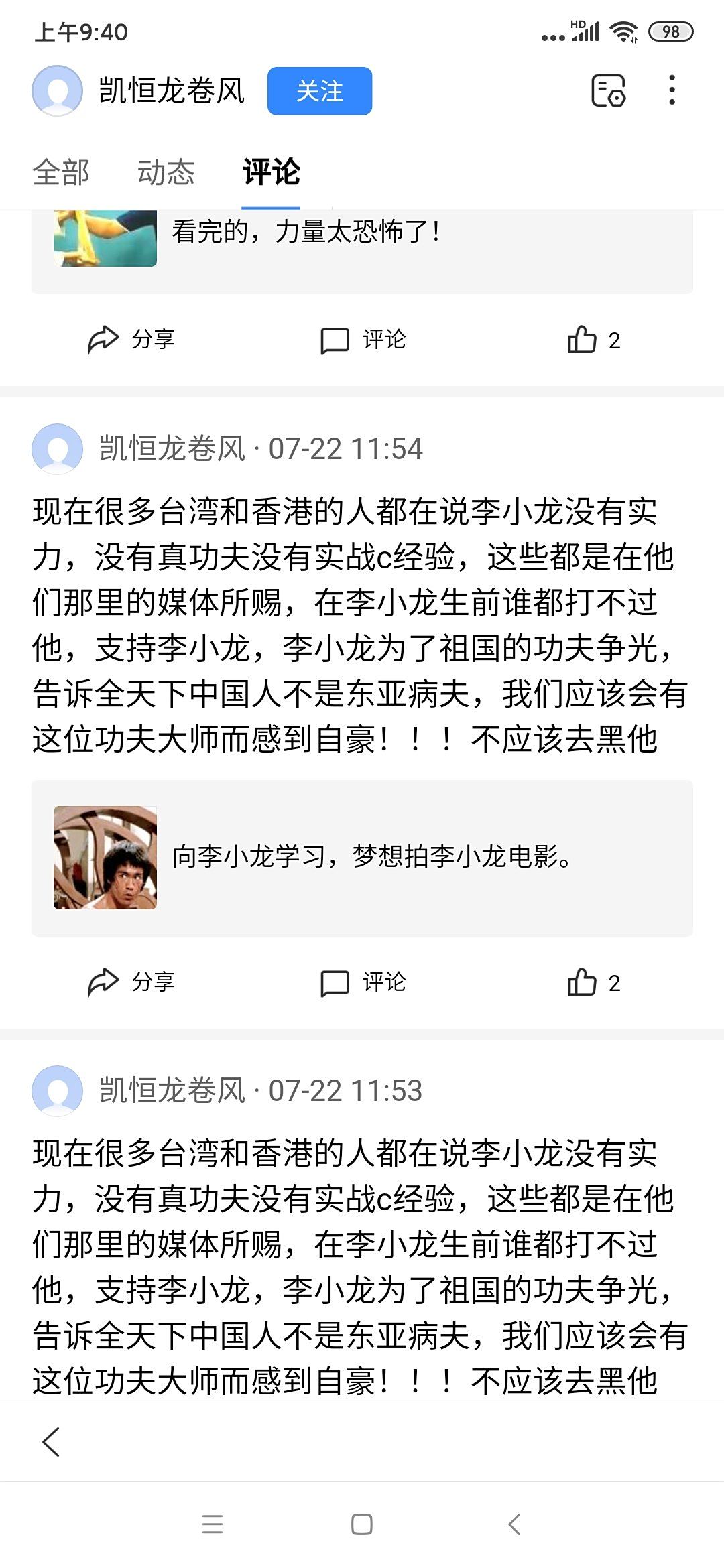Like the post about 力量太恐怖了
This screenshot has width=724, height=1568.
coord(593,340)
